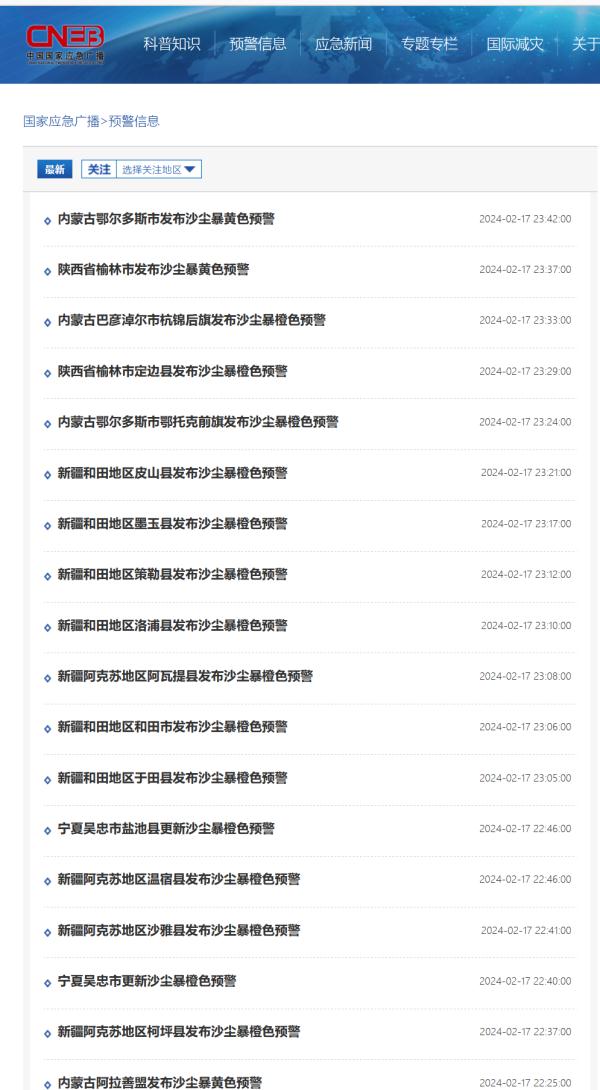Expand the 选择关注地区 dropdown
This screenshot has width=600, height=1090.
(x=160, y=170)
